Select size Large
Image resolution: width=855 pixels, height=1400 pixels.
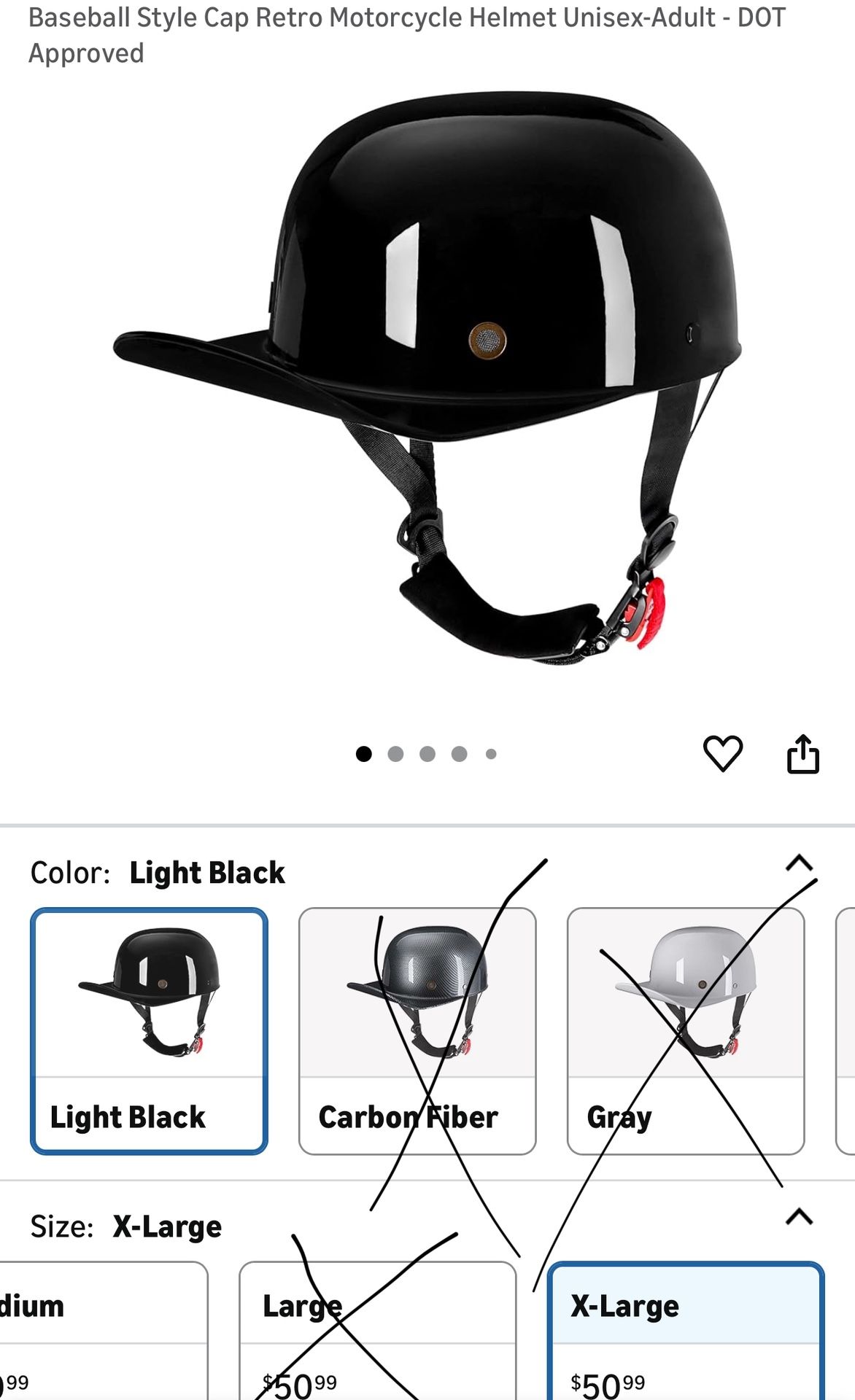click(x=378, y=1331)
